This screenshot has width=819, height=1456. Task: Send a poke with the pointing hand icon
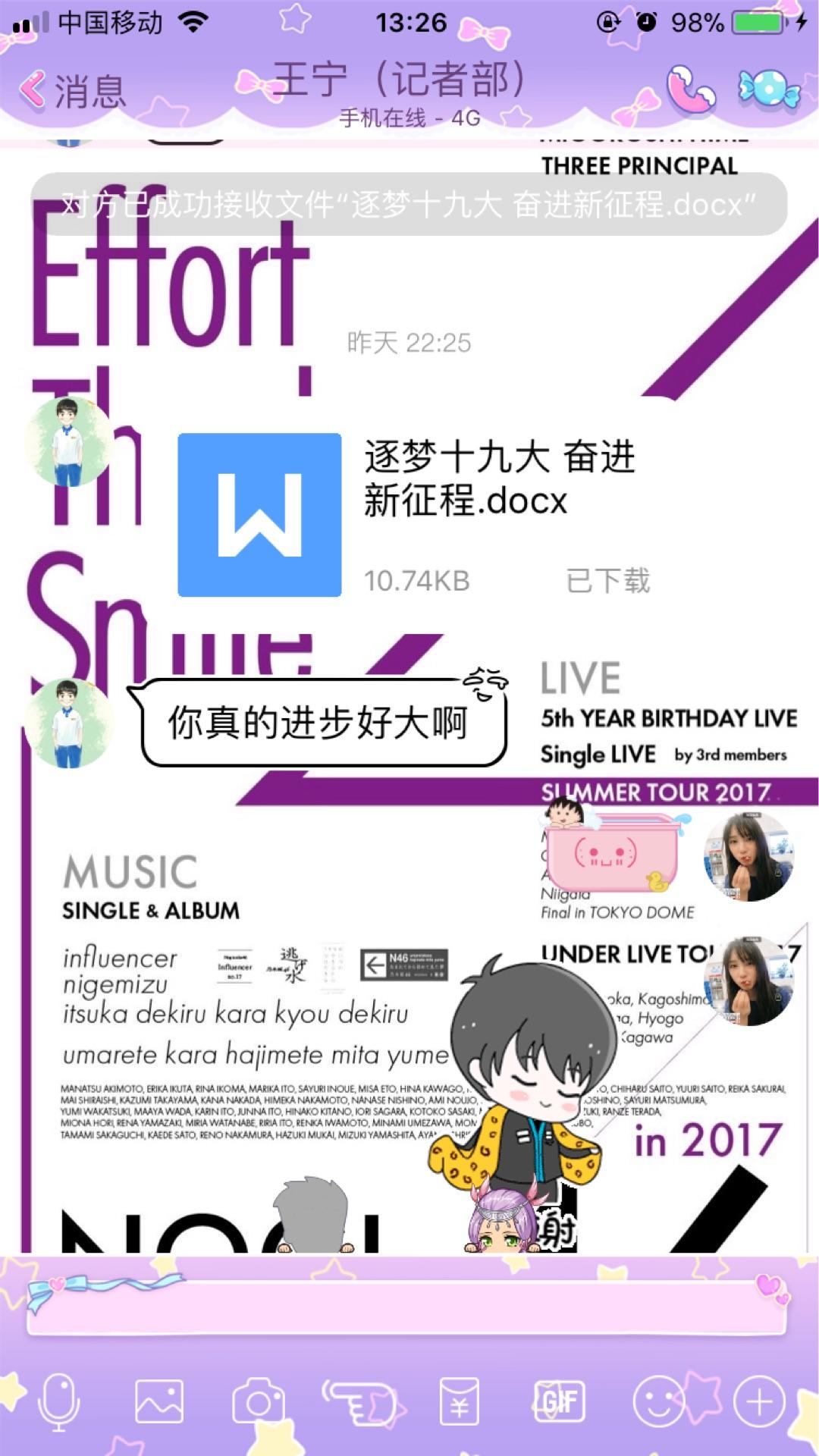[x=359, y=1401]
